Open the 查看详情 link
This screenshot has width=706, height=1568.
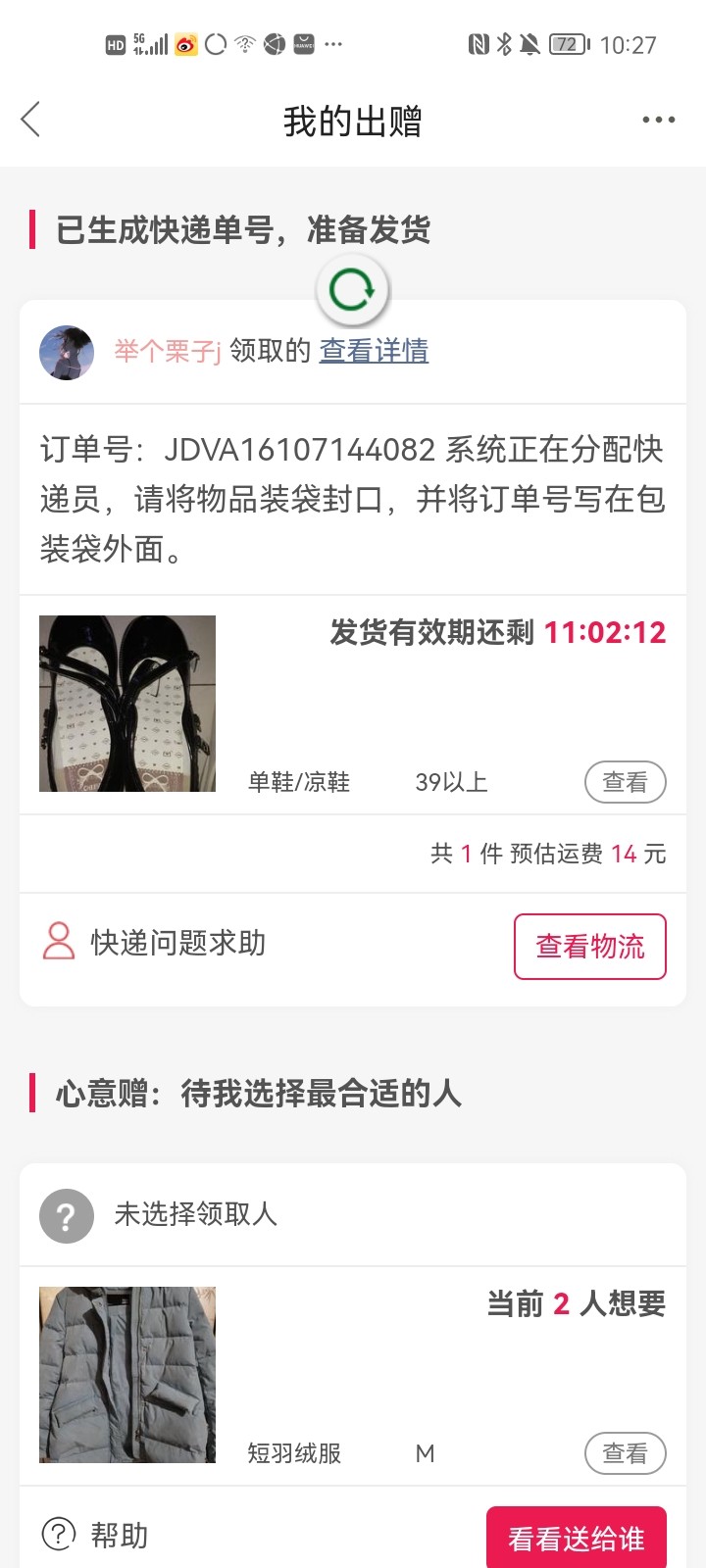(374, 351)
